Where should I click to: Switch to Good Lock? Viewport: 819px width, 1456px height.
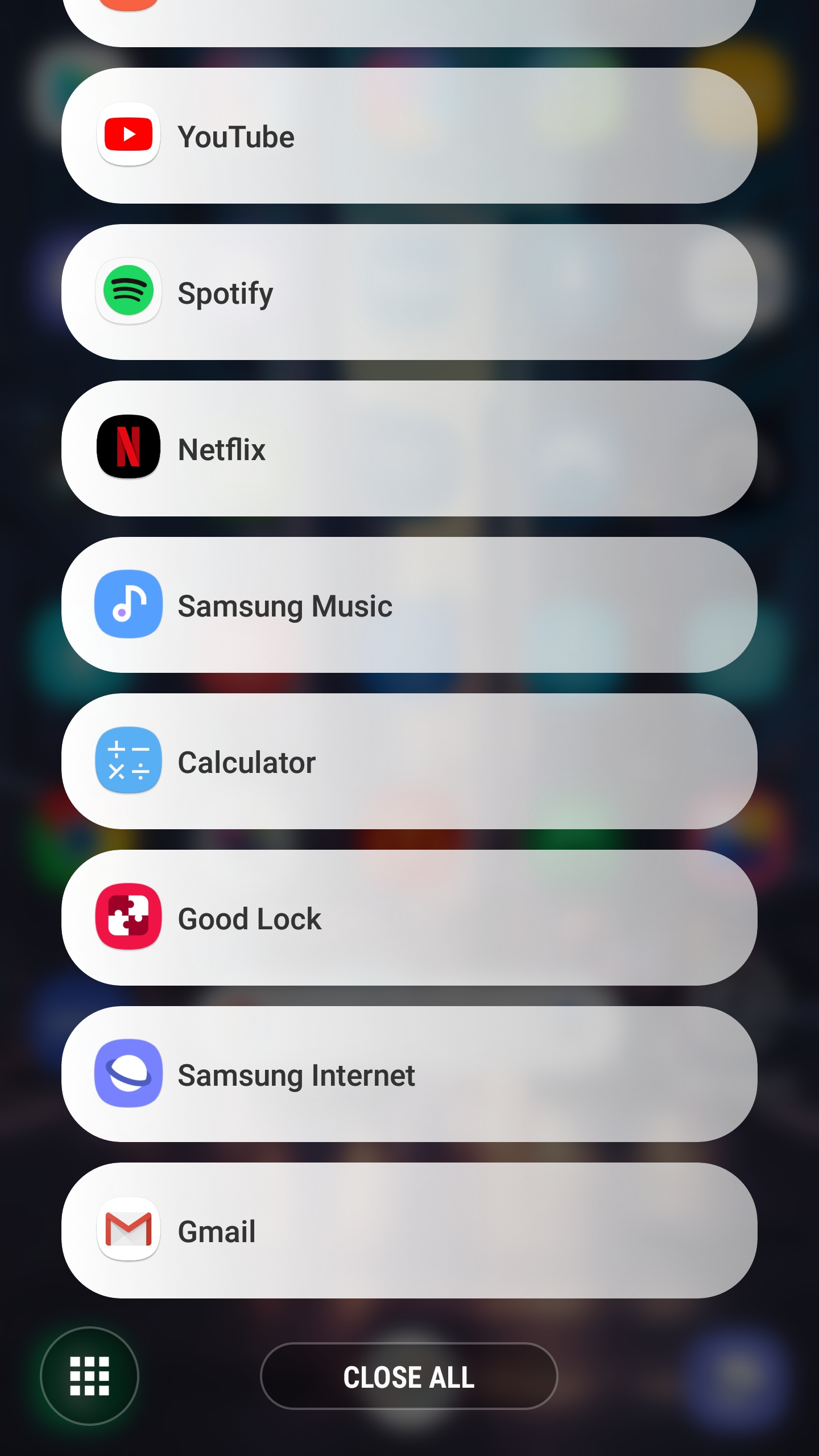tap(408, 918)
